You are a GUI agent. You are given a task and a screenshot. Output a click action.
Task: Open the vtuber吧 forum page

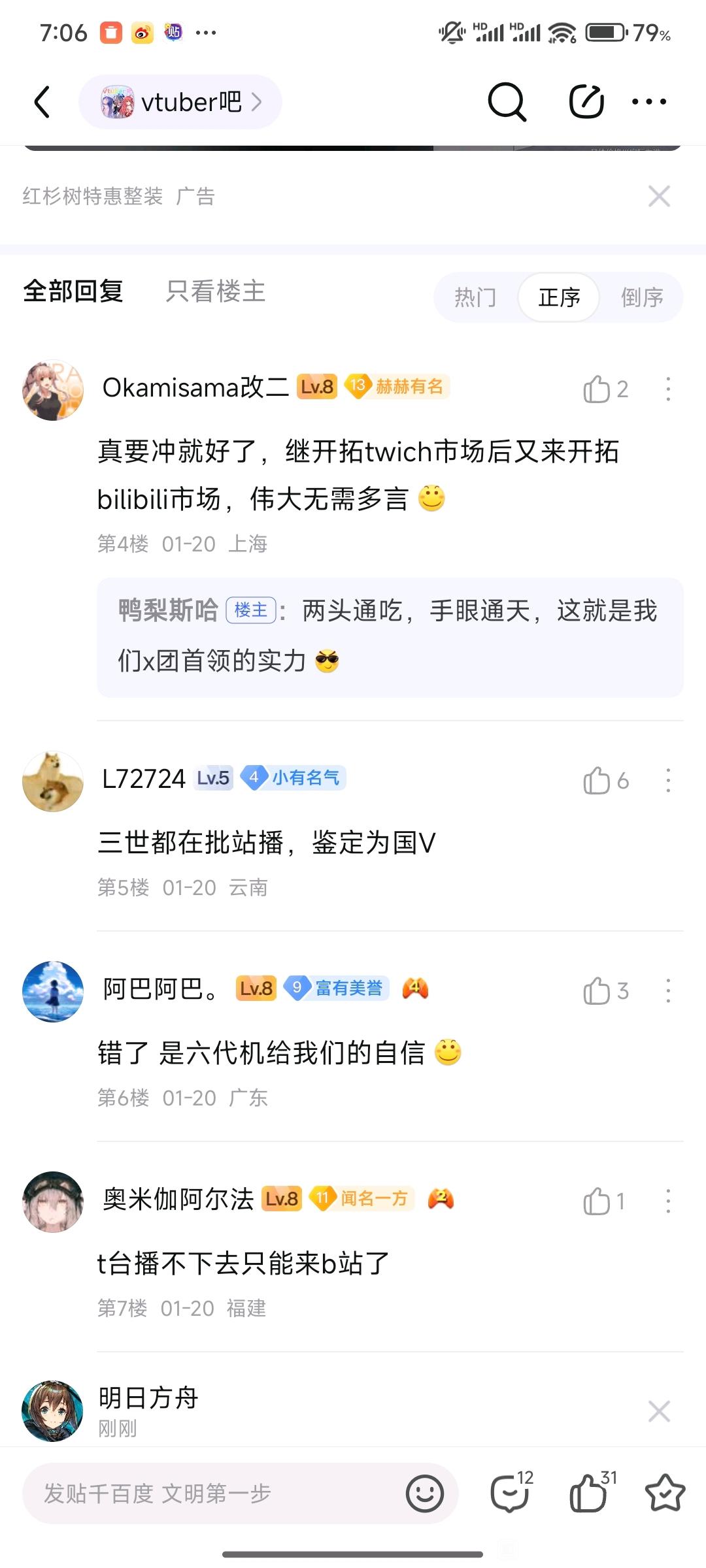180,102
